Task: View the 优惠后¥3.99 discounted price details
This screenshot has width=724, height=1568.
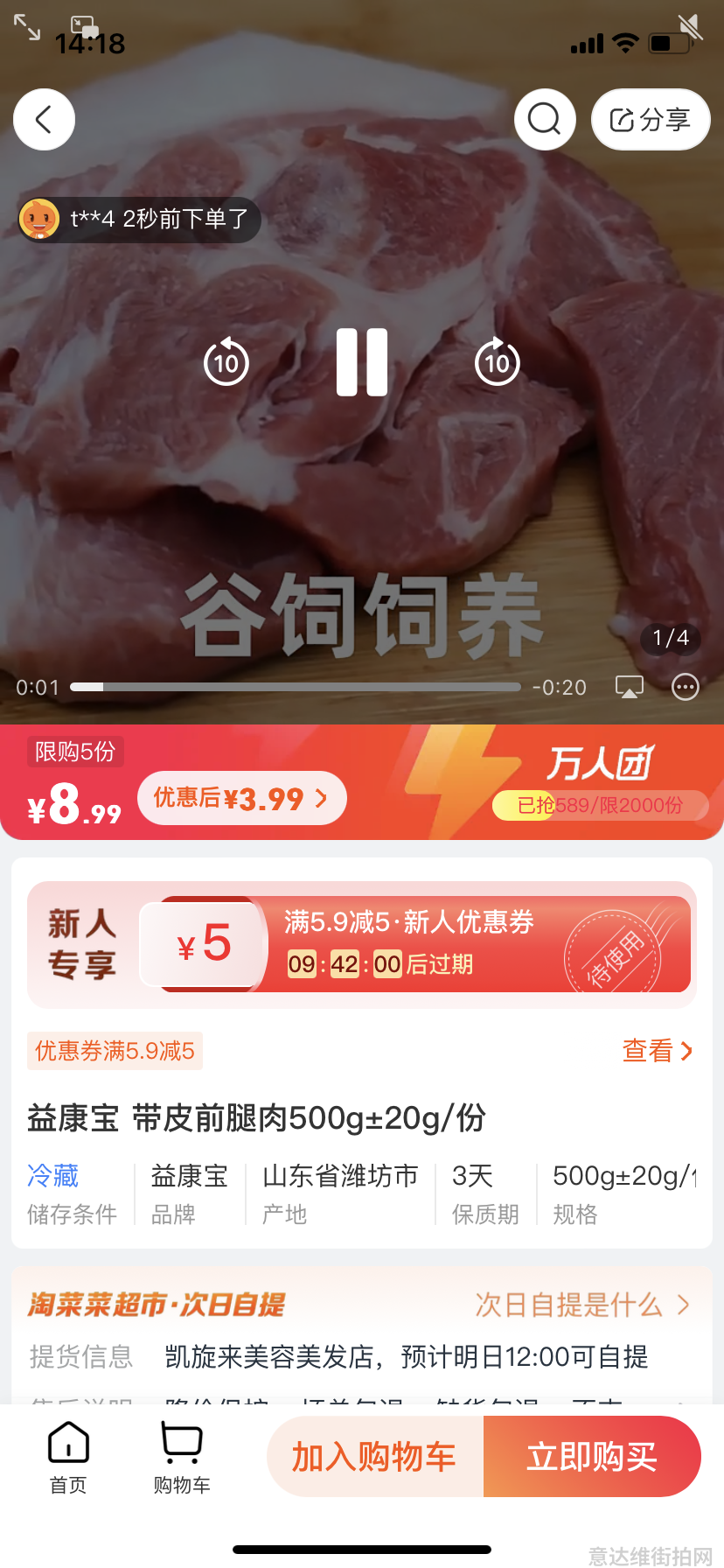Action: pyautogui.click(x=242, y=798)
